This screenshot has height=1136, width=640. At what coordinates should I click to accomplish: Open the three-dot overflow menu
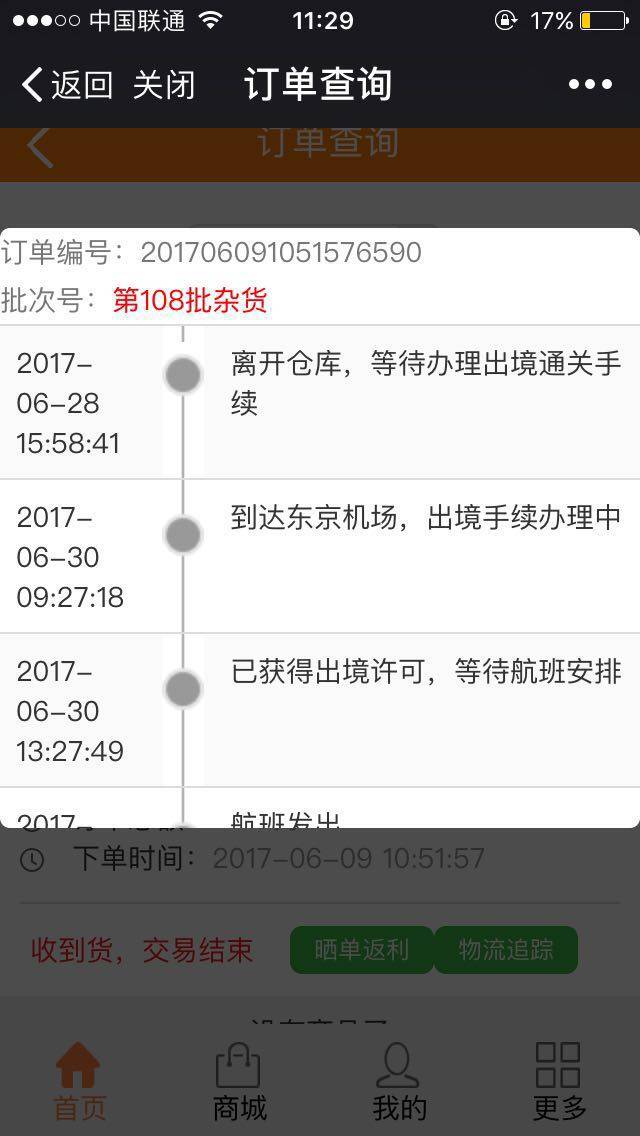pos(590,85)
